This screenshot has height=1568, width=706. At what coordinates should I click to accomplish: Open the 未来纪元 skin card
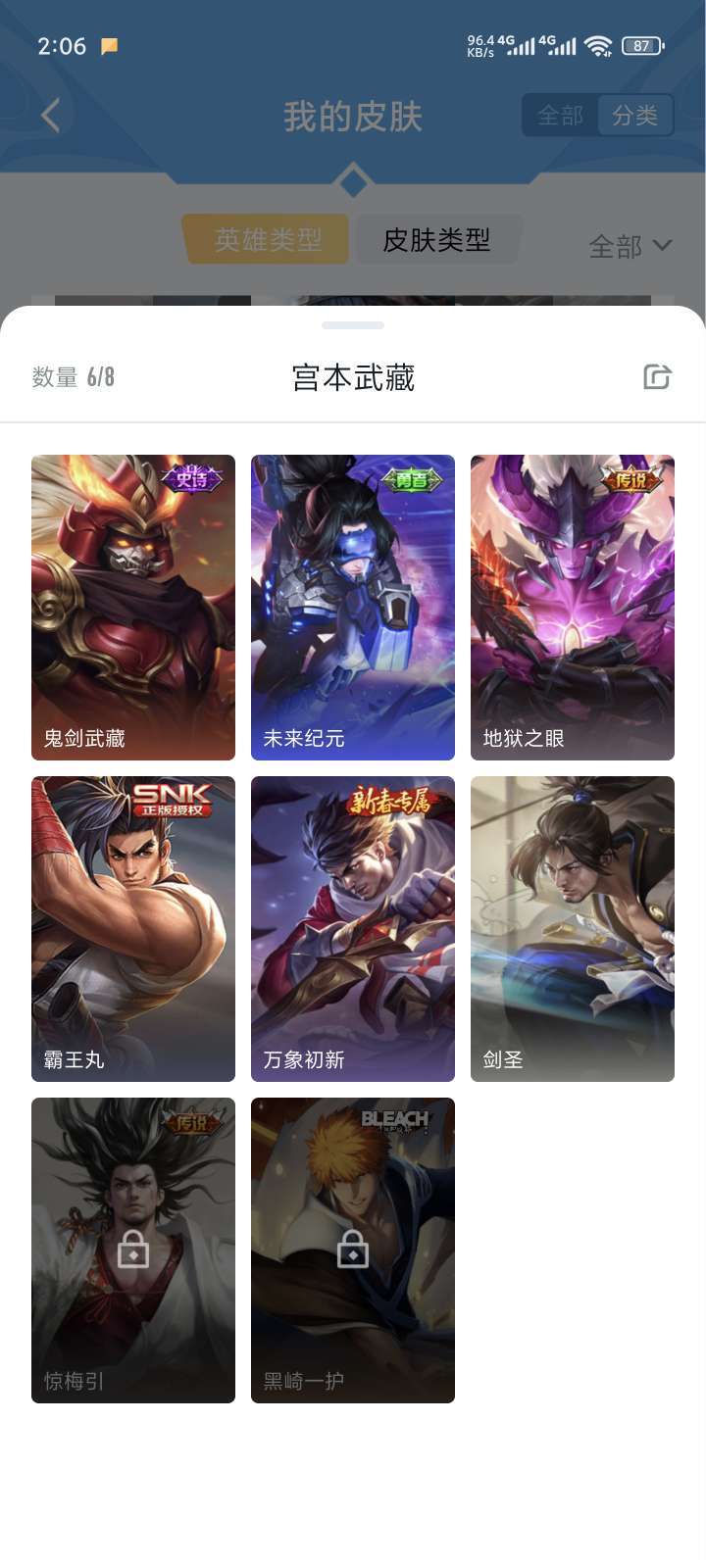(x=353, y=608)
